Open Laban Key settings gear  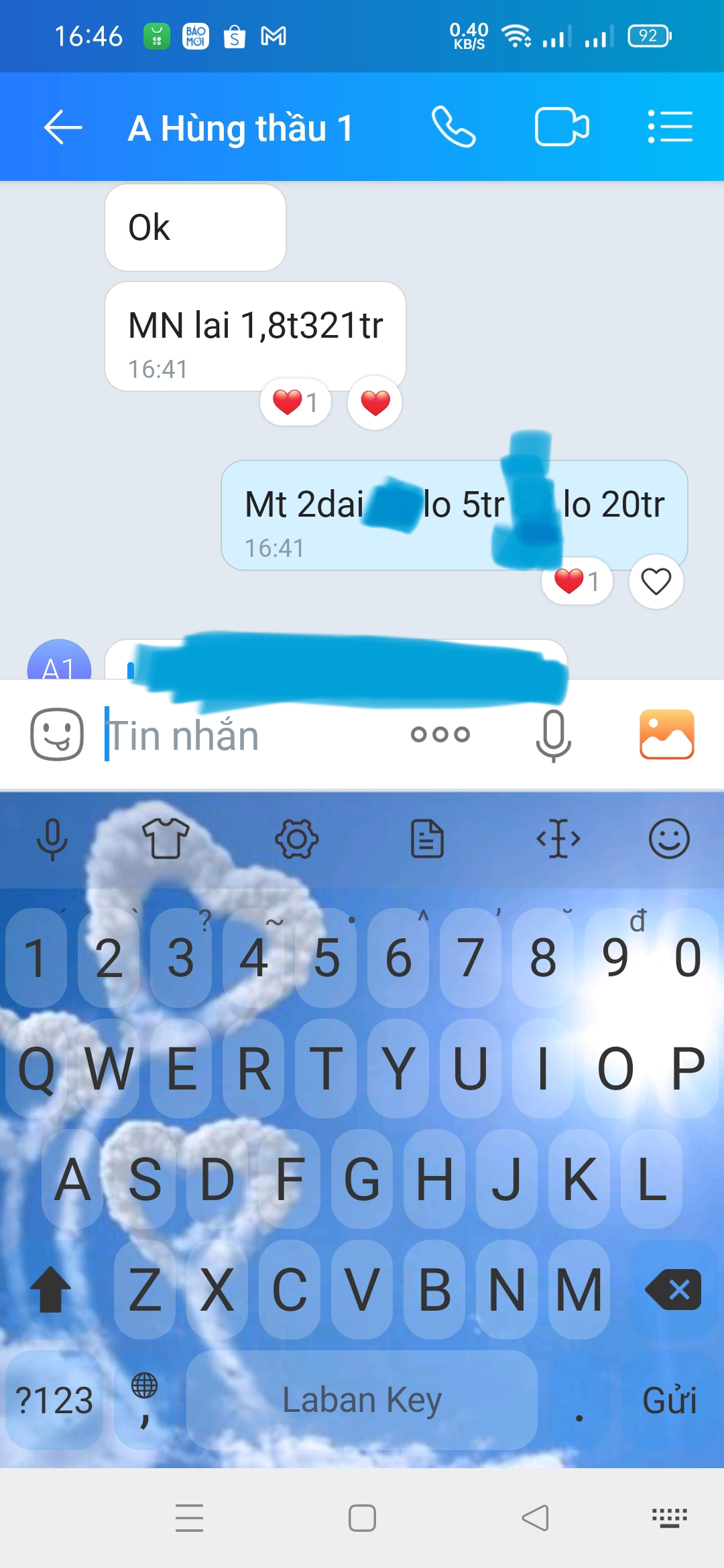296,838
